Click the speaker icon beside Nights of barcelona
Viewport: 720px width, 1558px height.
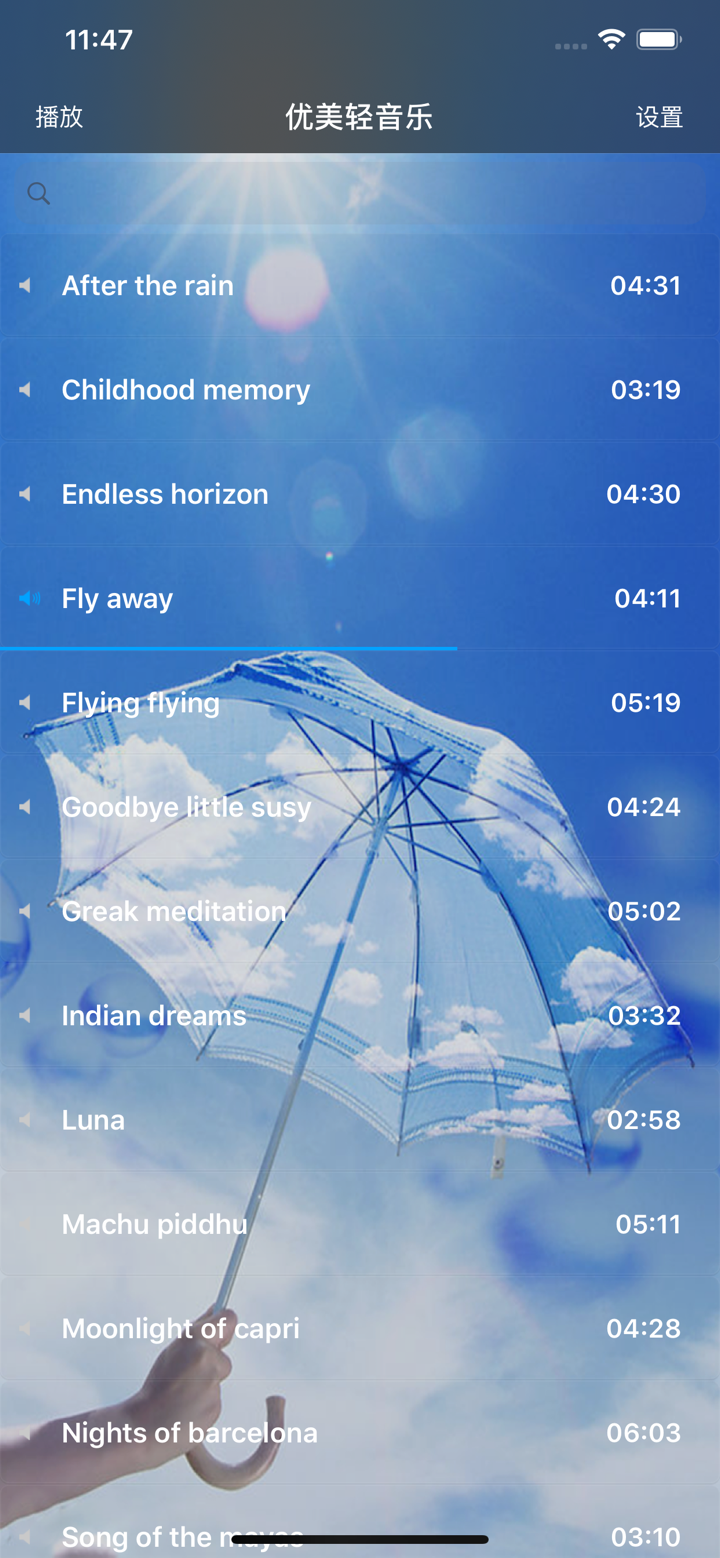[x=25, y=1432]
